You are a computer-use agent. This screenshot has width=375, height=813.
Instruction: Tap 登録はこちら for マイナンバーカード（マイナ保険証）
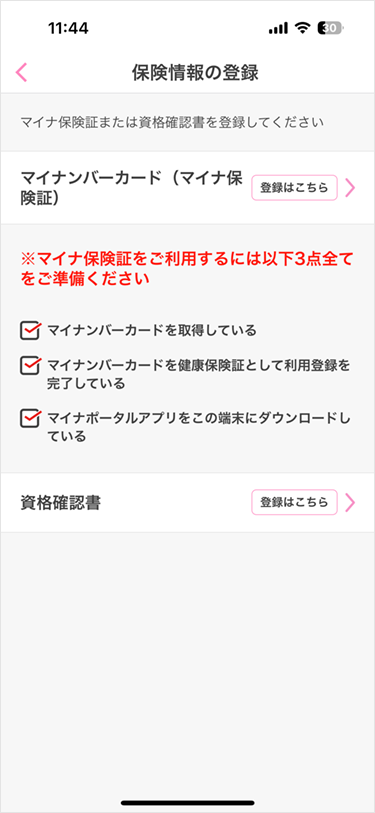click(x=295, y=188)
